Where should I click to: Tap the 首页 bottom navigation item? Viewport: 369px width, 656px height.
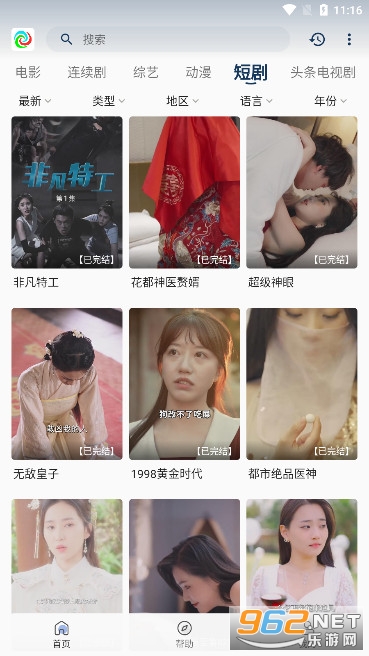click(x=62, y=634)
